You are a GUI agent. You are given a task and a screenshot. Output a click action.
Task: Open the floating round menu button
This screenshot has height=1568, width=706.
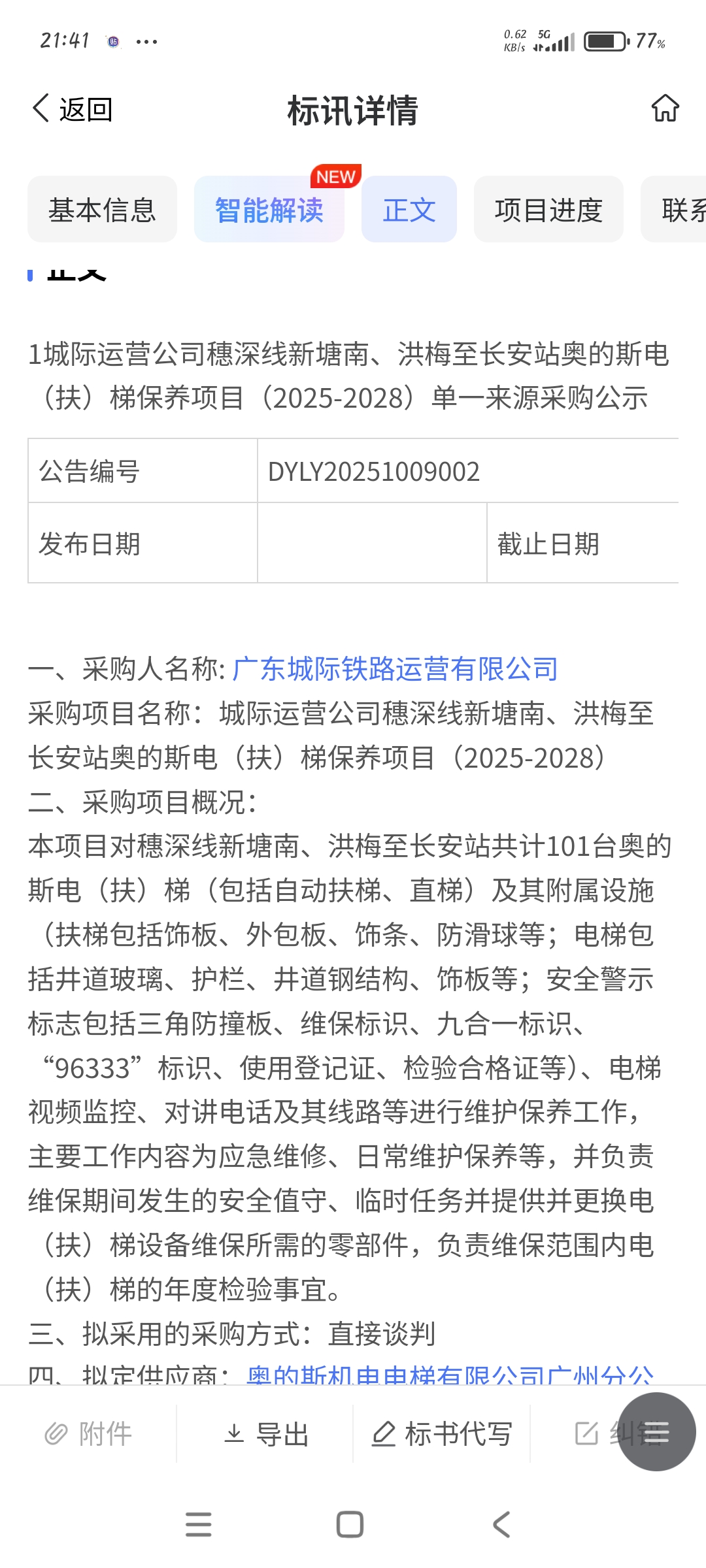click(x=656, y=1431)
